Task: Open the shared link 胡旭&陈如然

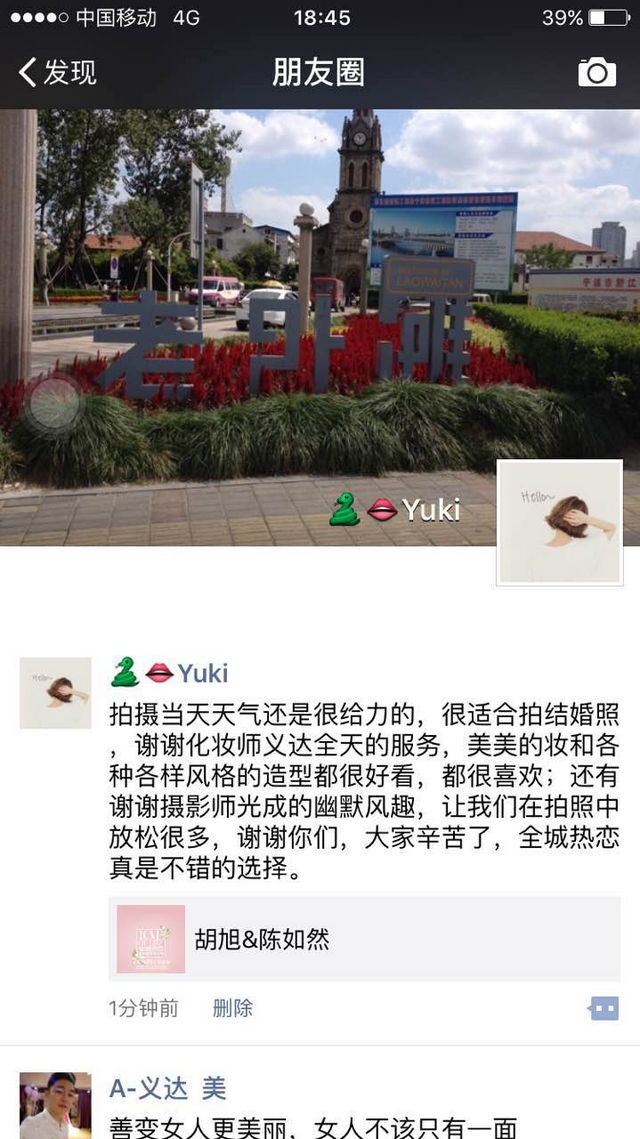Action: (365, 939)
